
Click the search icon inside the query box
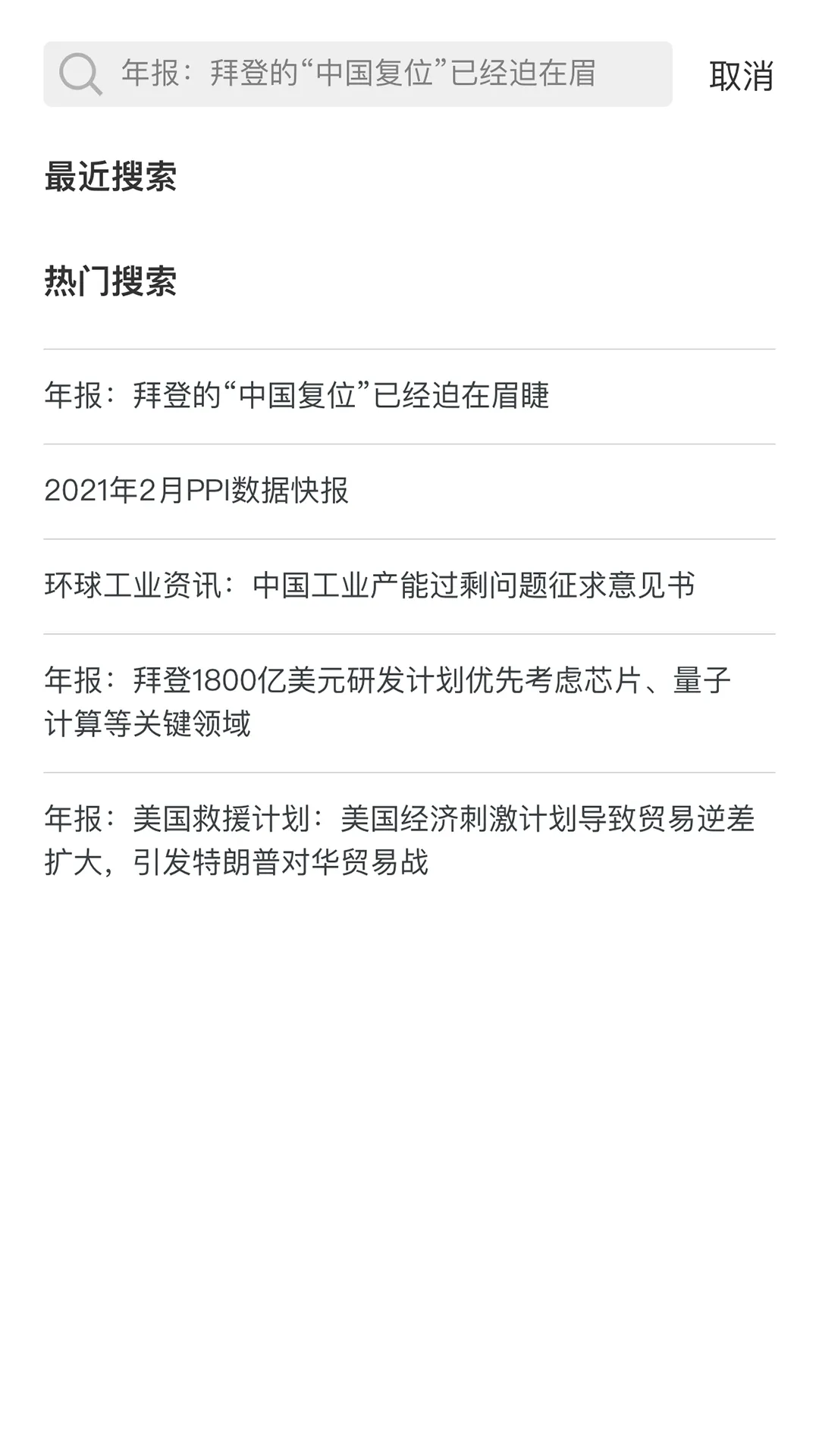[80, 74]
